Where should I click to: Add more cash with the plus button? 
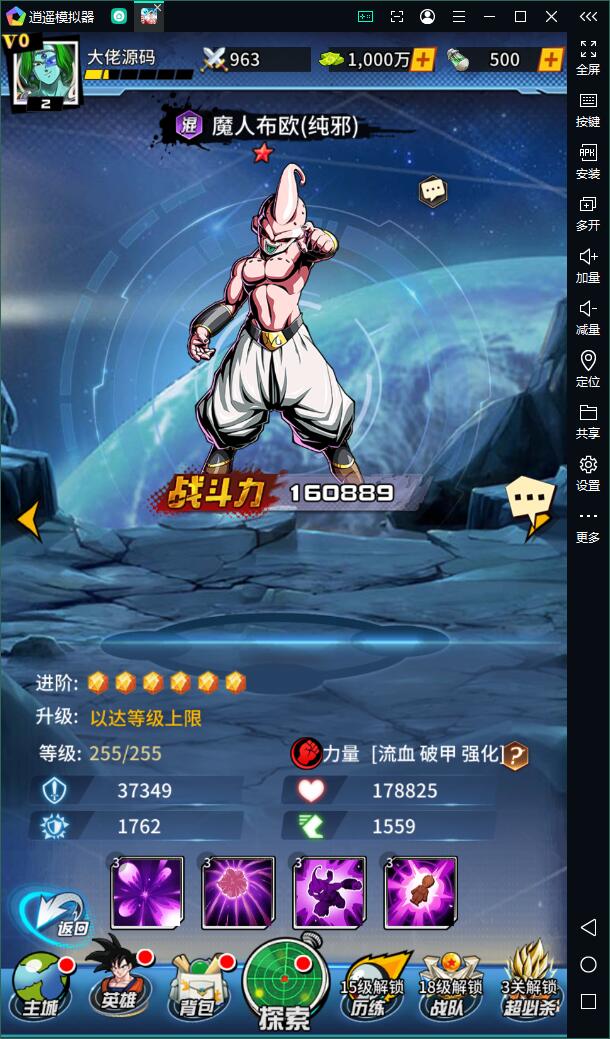tap(551, 59)
